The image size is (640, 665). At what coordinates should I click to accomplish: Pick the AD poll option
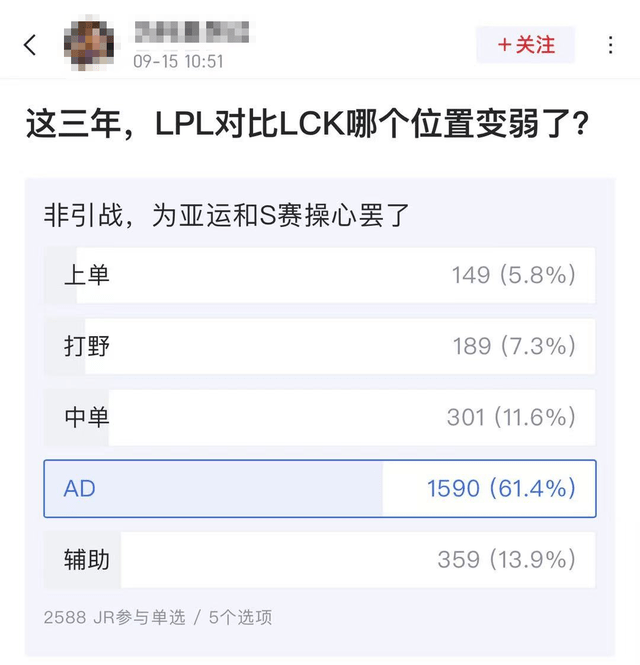(319, 488)
